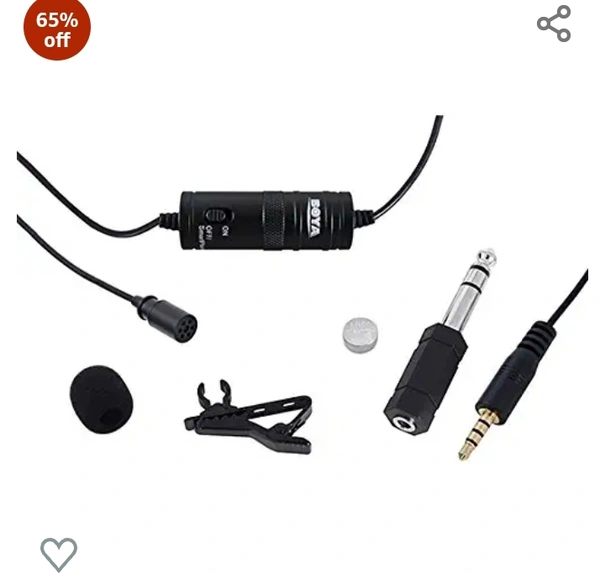This screenshot has height=574, width=600.
Task: Add the microphone to the wishlist
Action: tap(59, 553)
